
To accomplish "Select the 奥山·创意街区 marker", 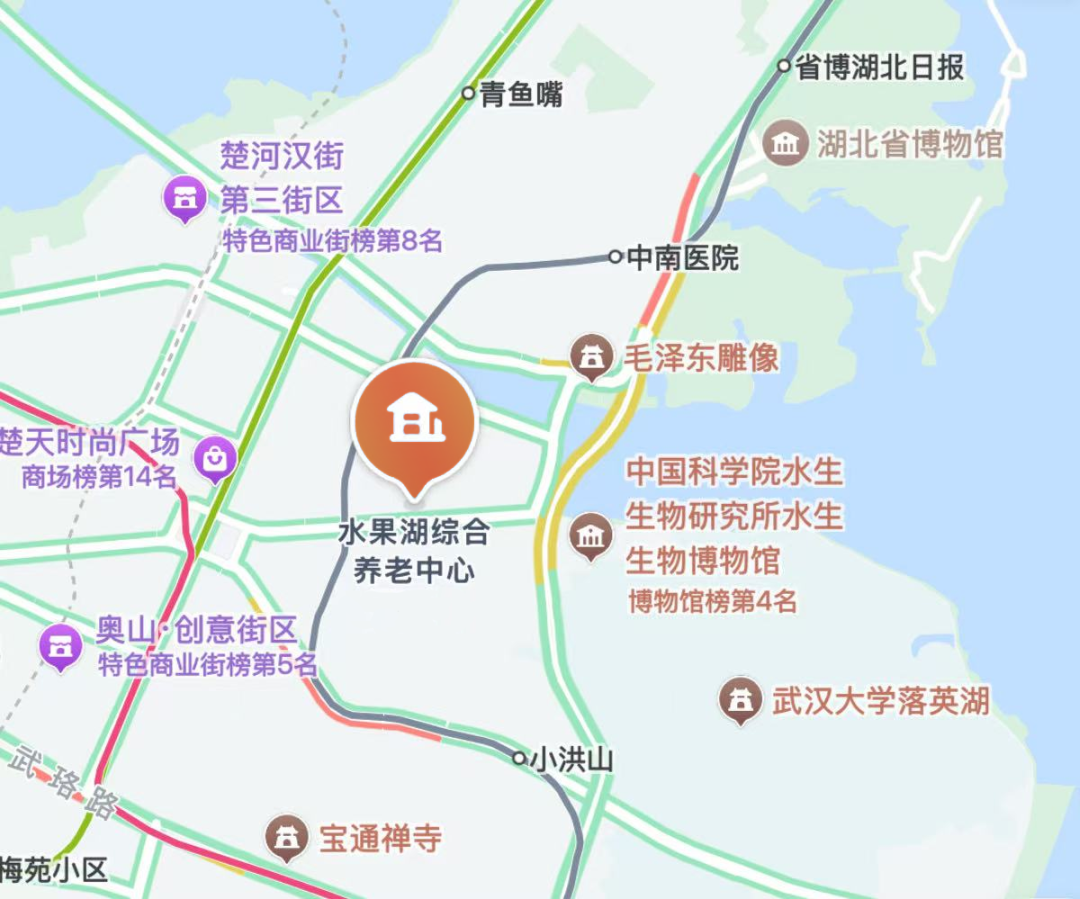I will tap(62, 646).
